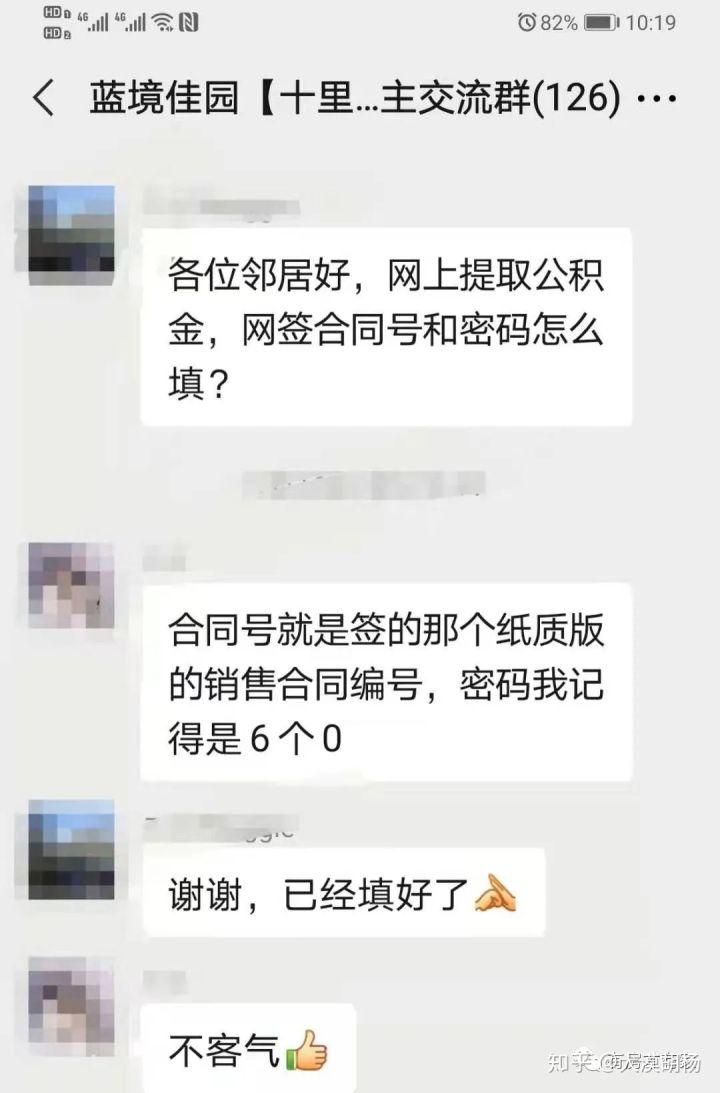720x1093 pixels.
Task: Go back from the 蓝境佳园 group chat
Action: [44, 100]
